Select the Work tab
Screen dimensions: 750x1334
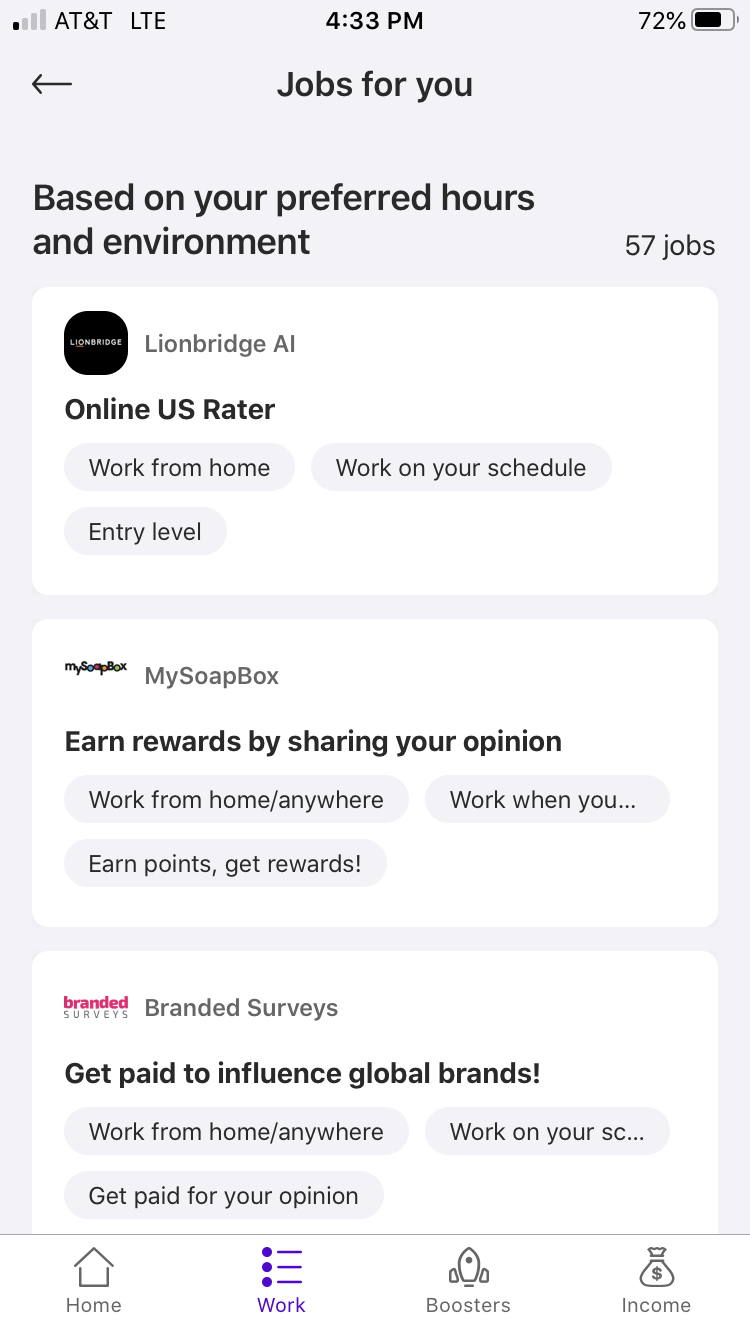tap(281, 1281)
